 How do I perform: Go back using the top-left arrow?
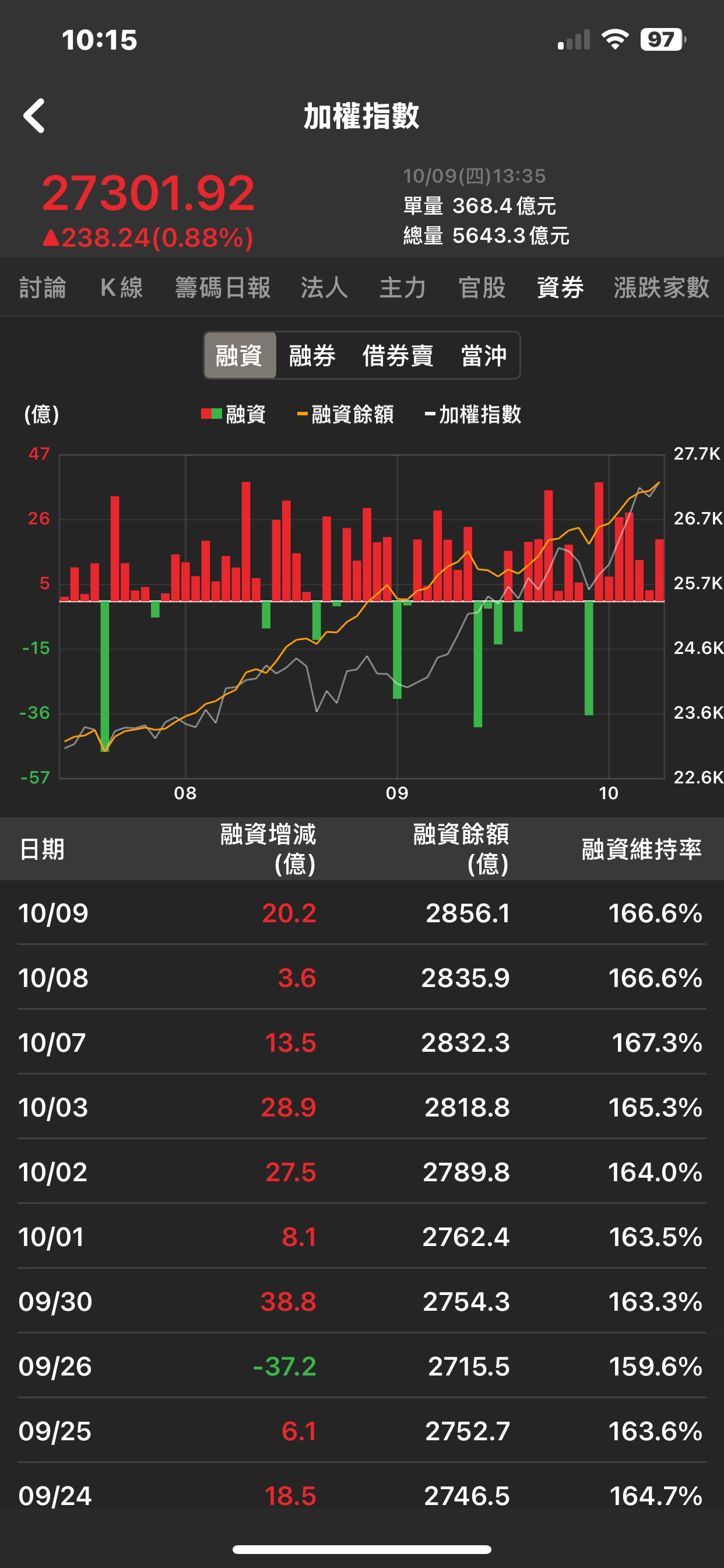click(34, 116)
